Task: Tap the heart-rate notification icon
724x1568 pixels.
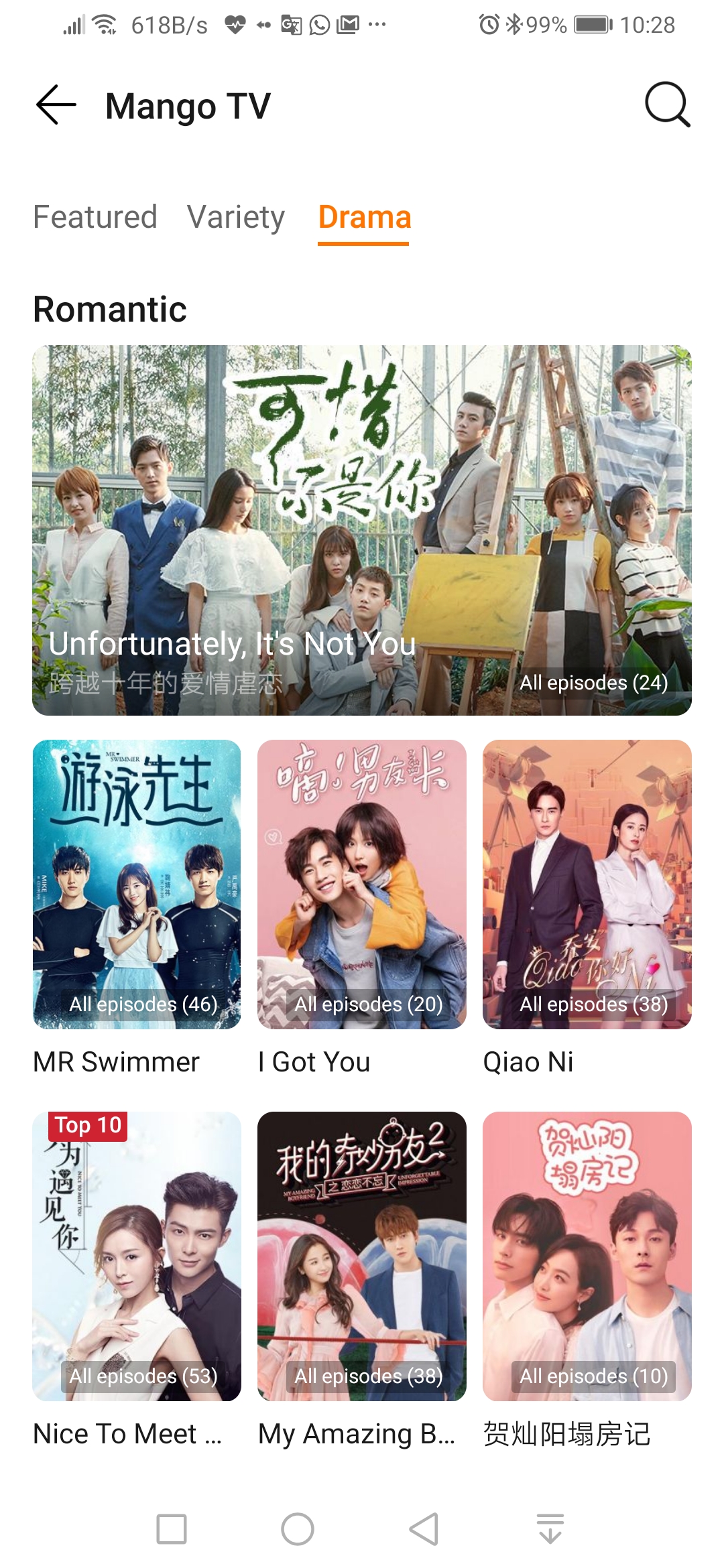Action: point(233,25)
